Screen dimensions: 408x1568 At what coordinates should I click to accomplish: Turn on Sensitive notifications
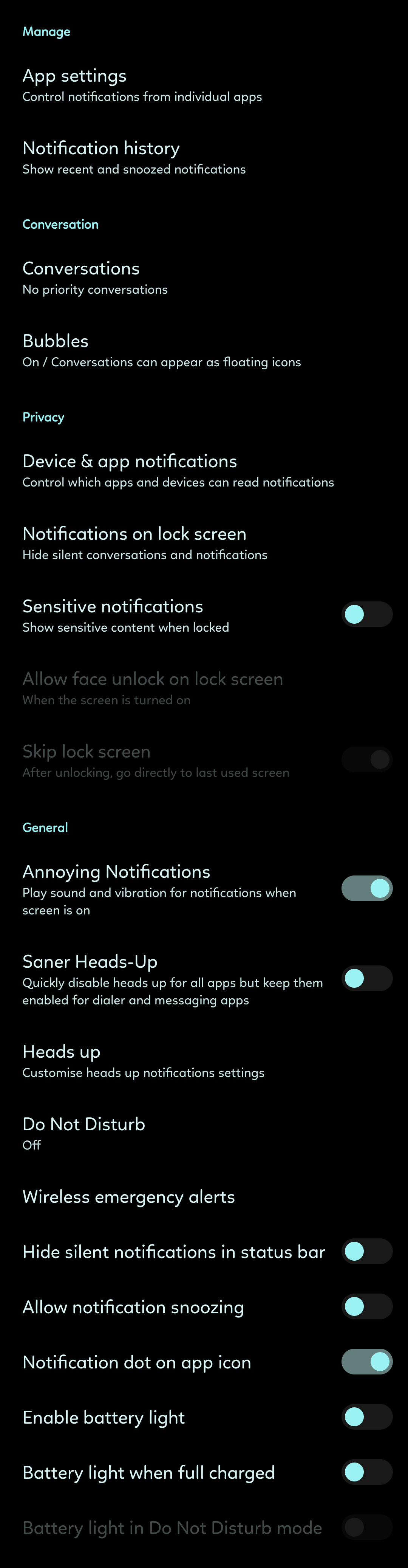pyautogui.click(x=367, y=614)
